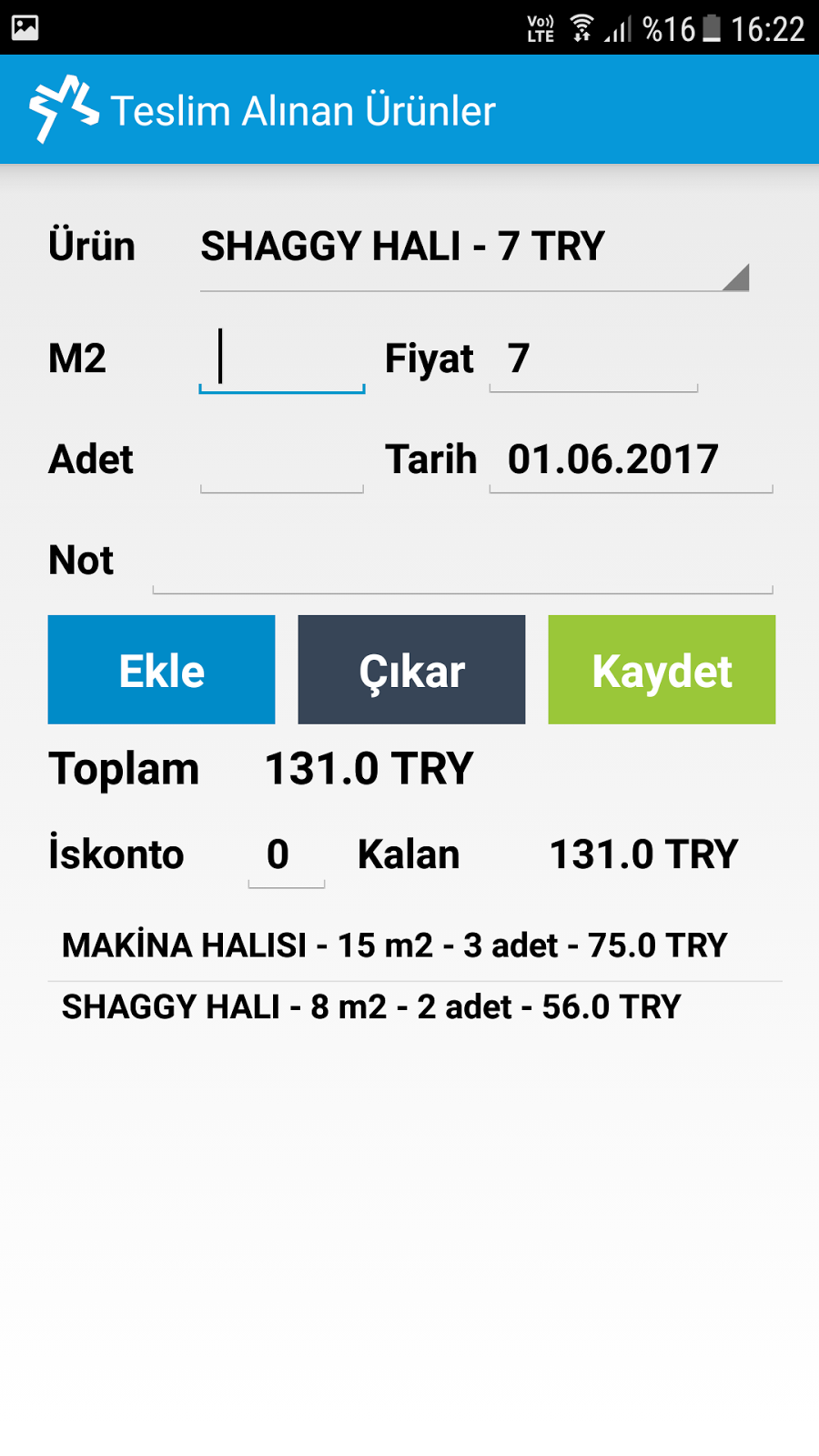
Task: Tap the Adet quantity field
Action: pyautogui.click(x=281, y=460)
